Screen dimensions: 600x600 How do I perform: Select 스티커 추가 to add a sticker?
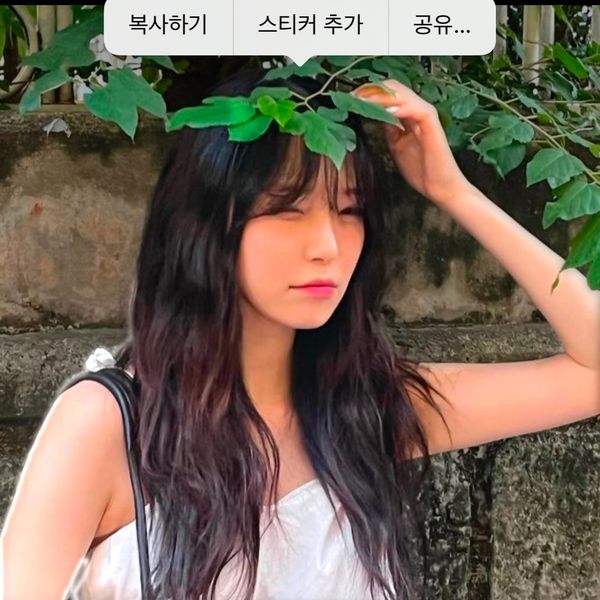click(310, 26)
